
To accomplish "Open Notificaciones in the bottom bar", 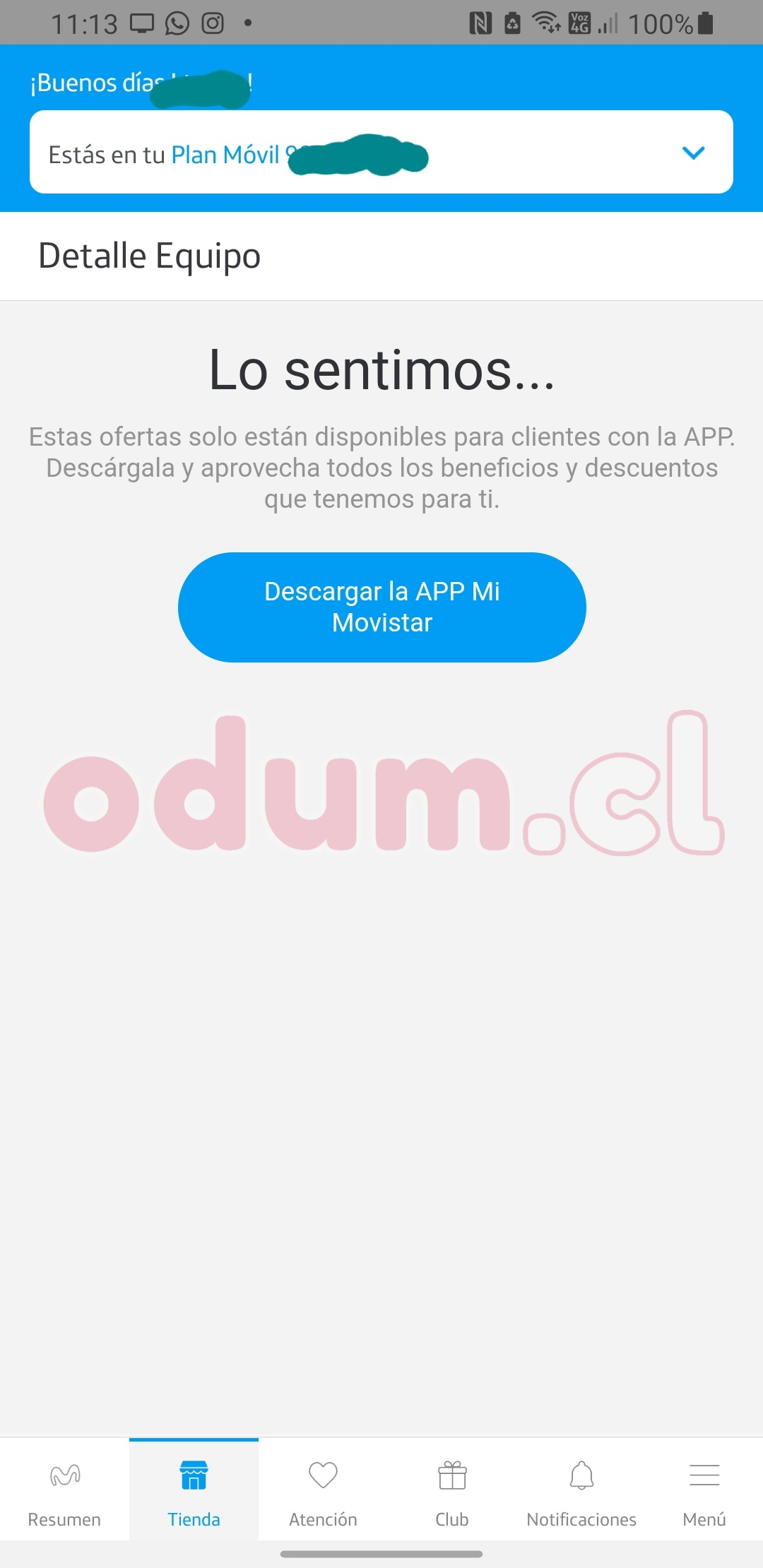I will (581, 1490).
